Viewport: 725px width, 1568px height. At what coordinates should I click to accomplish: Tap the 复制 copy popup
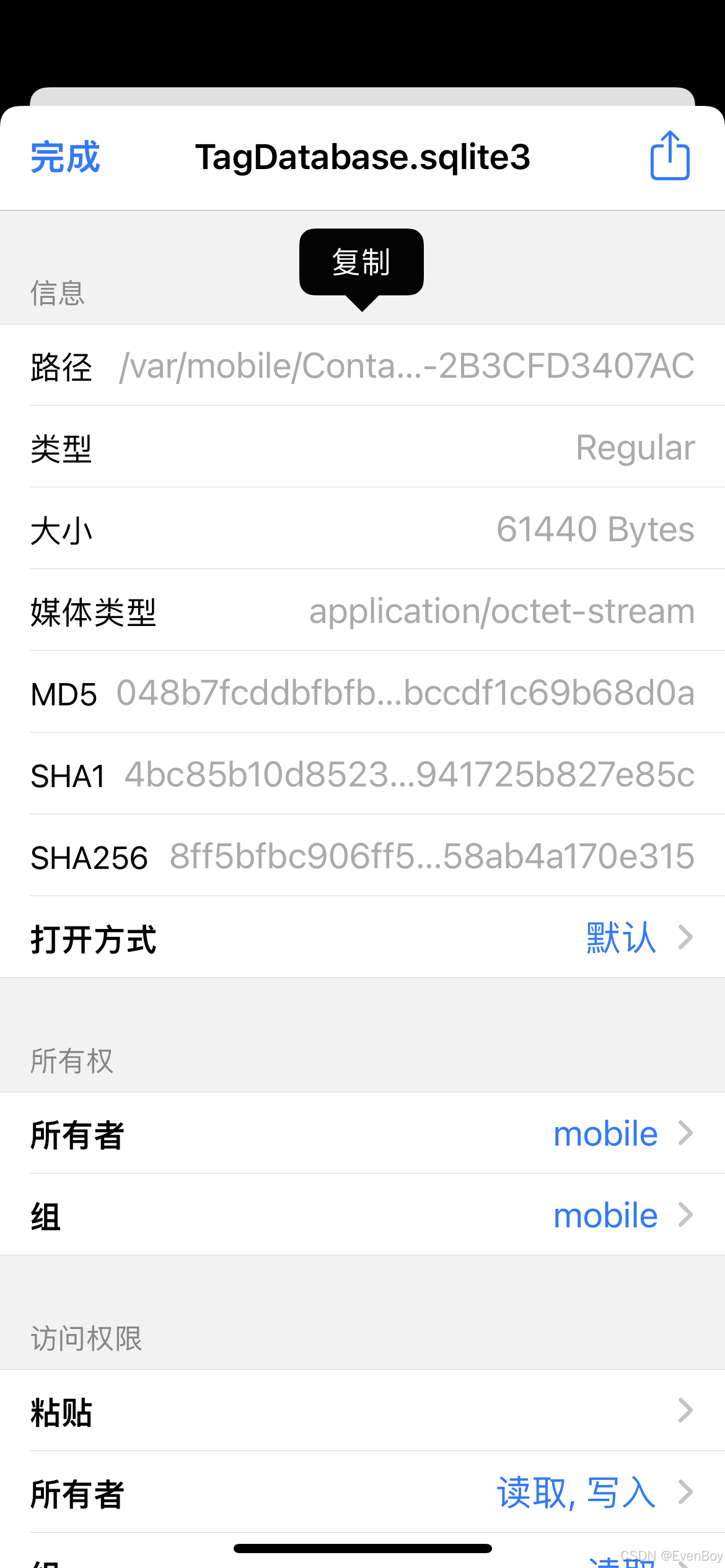coord(361,263)
